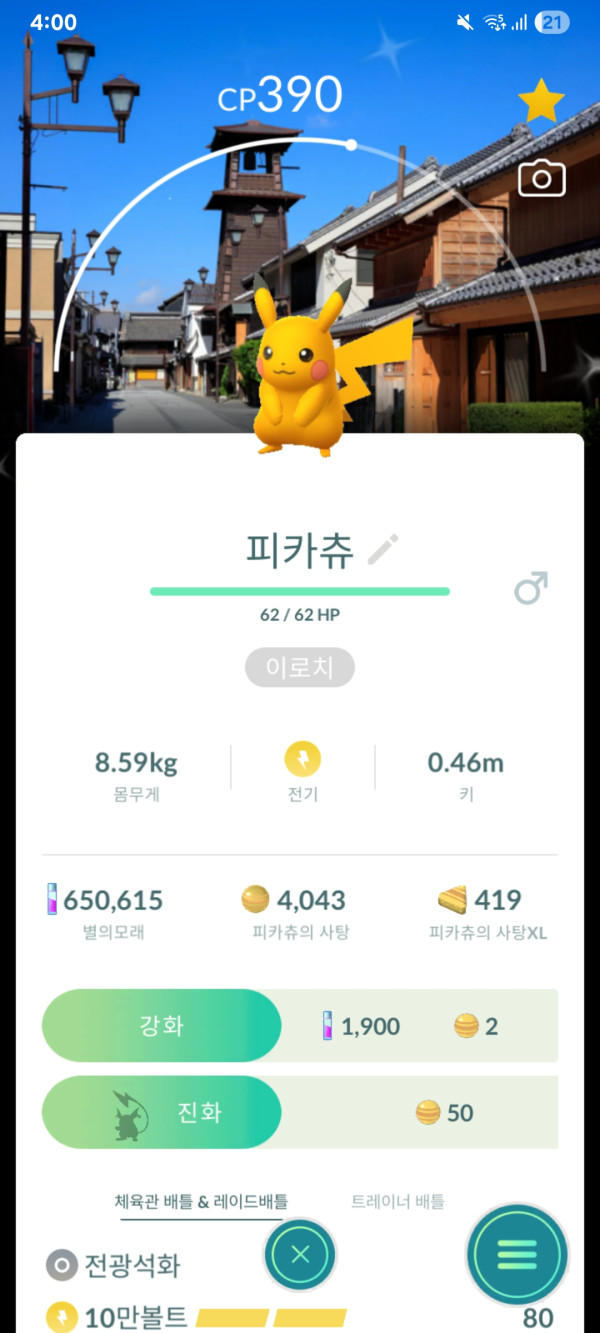Tap the 이로치 tag chip

(x=300, y=668)
